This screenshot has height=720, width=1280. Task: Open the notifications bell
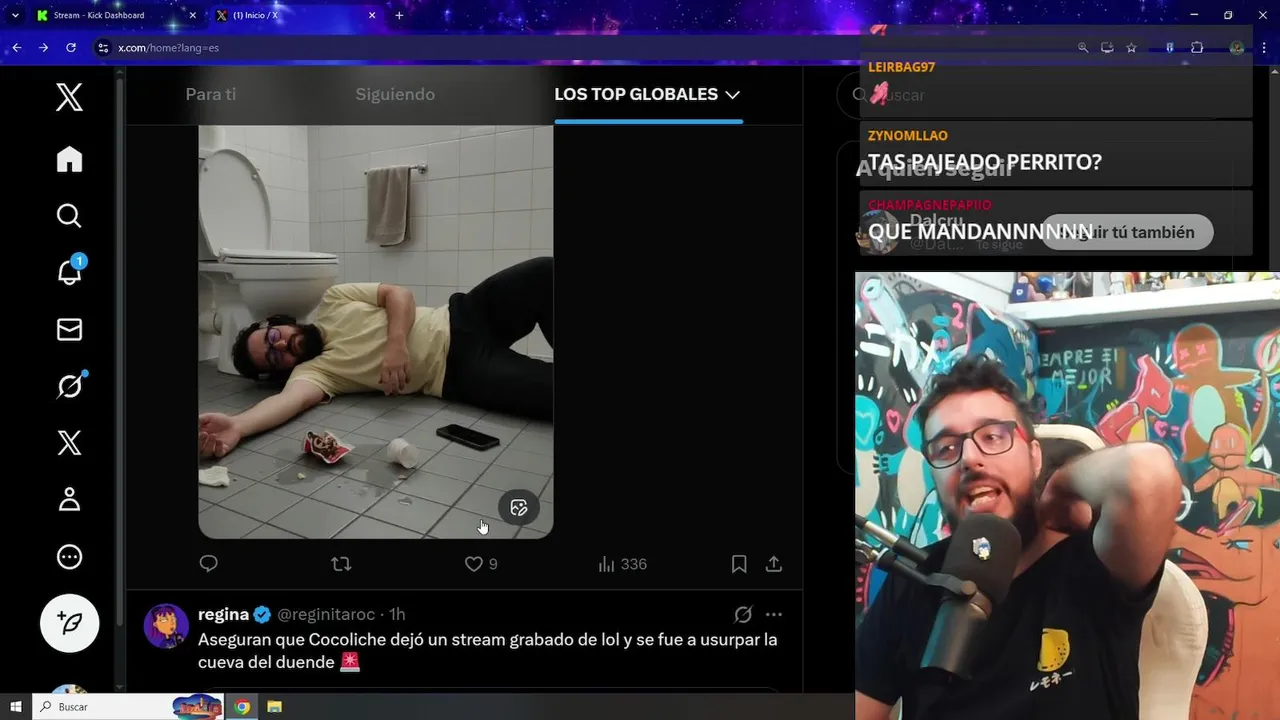pyautogui.click(x=69, y=272)
